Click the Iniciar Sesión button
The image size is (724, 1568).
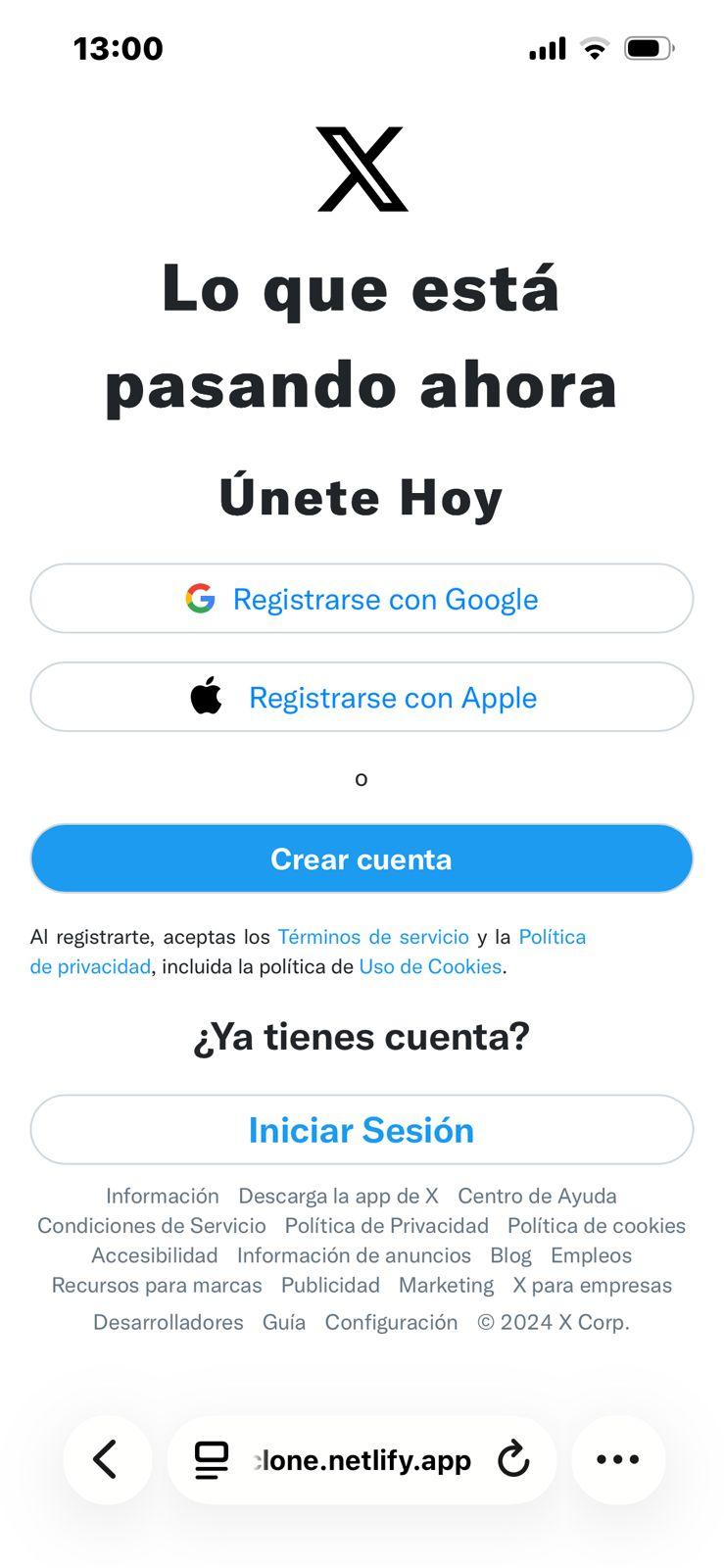361,1129
